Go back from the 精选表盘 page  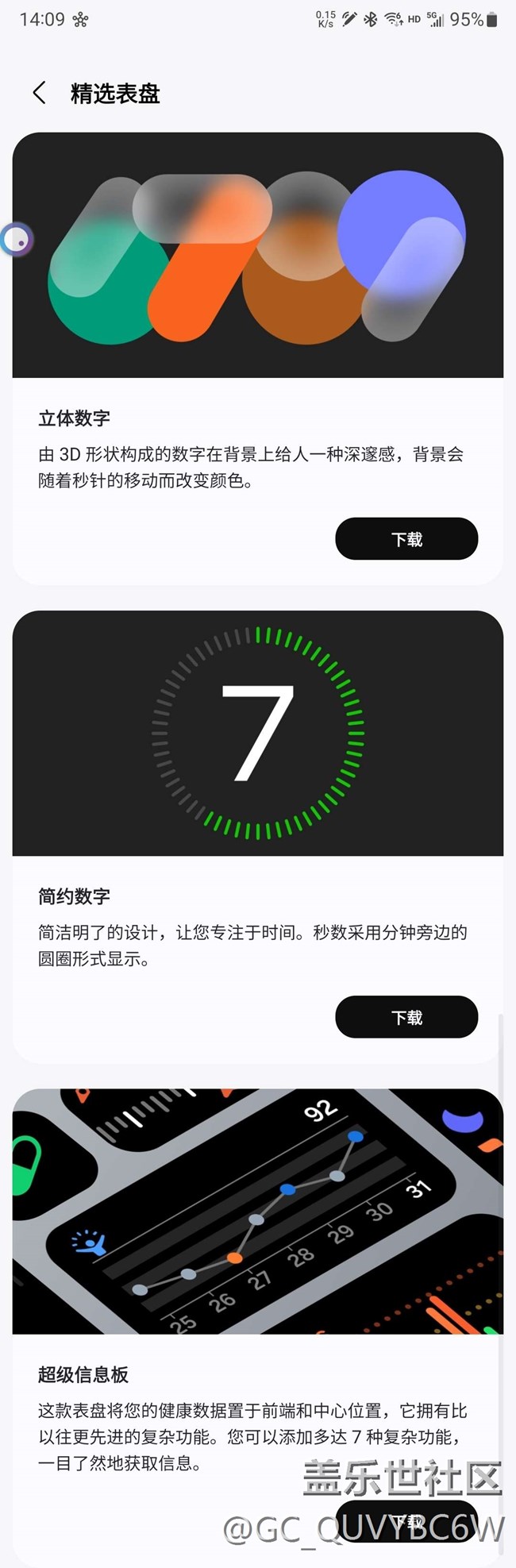tap(39, 93)
